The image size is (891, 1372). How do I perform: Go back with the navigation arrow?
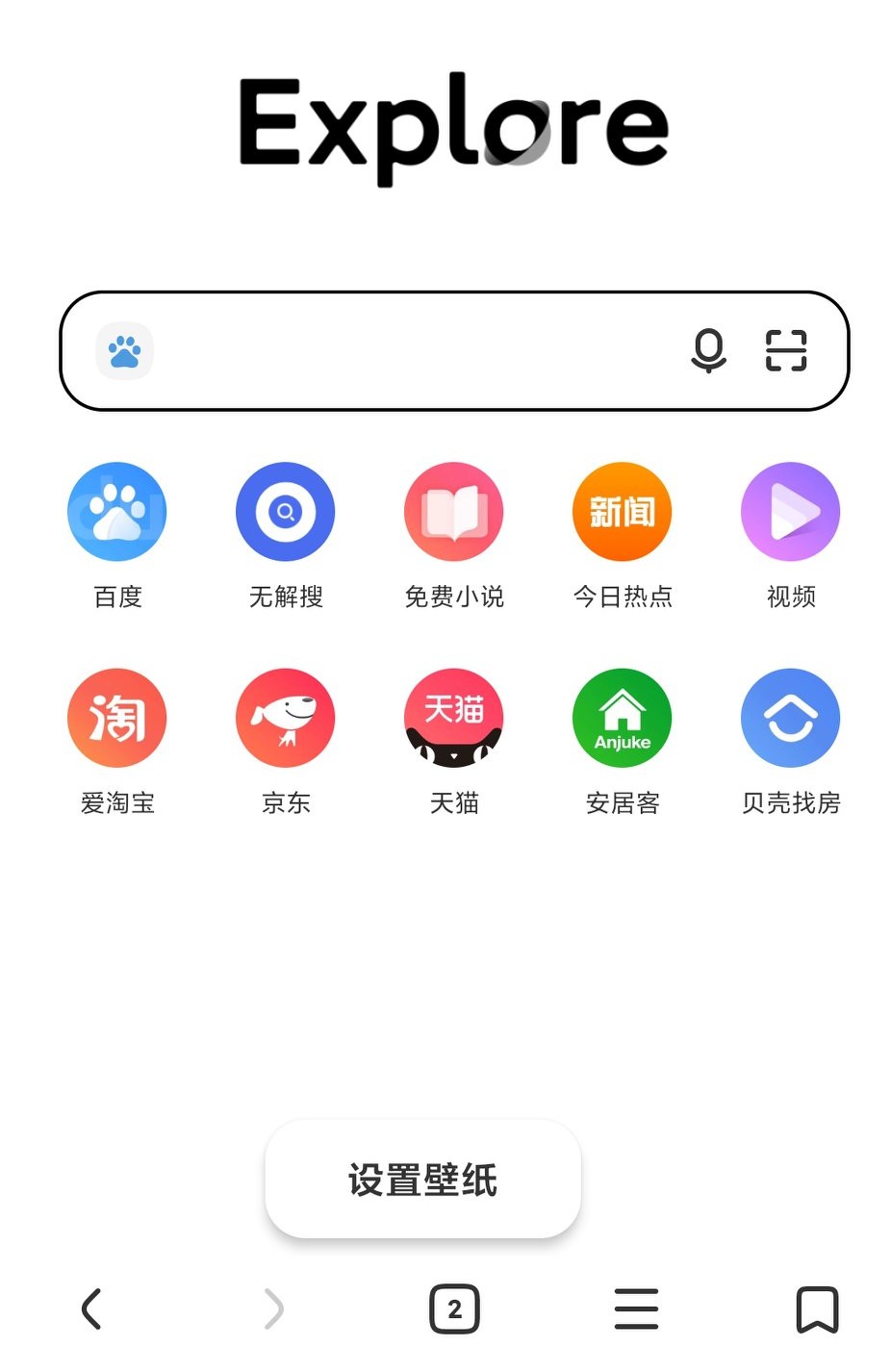coord(91,1308)
